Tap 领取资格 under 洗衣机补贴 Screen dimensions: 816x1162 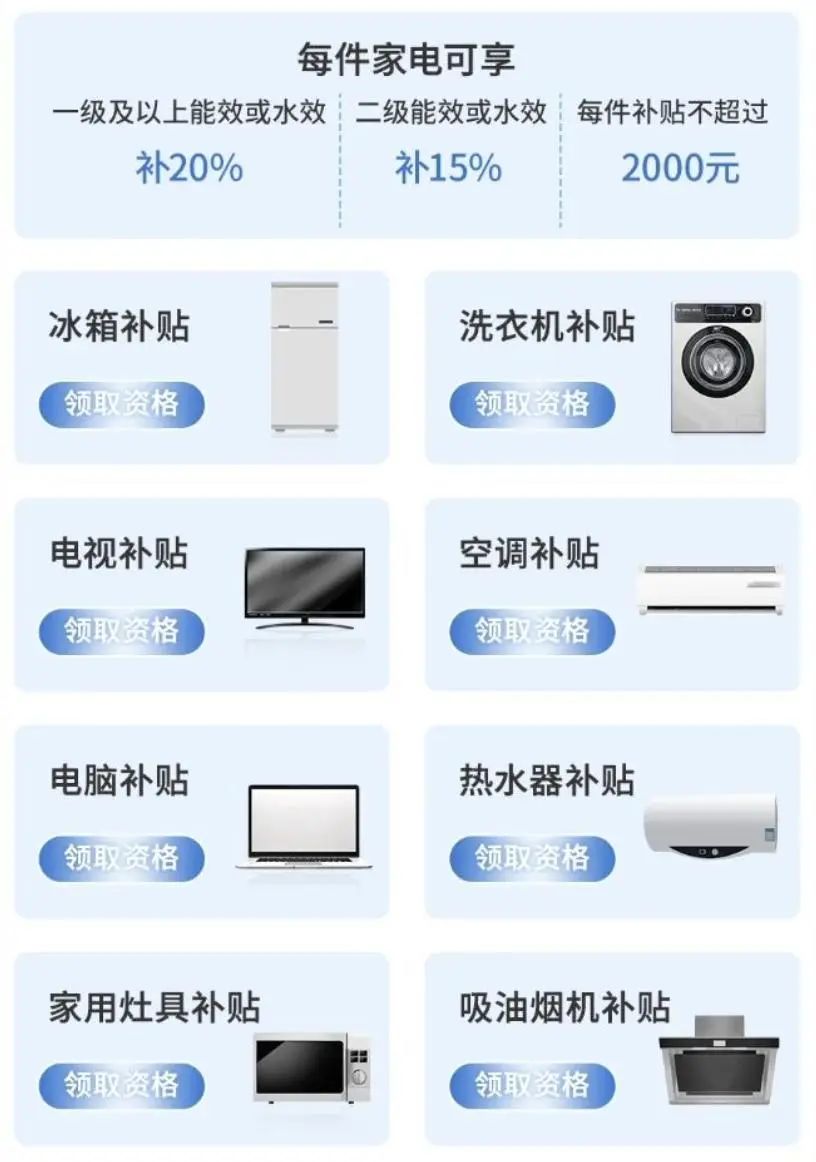[532, 404]
